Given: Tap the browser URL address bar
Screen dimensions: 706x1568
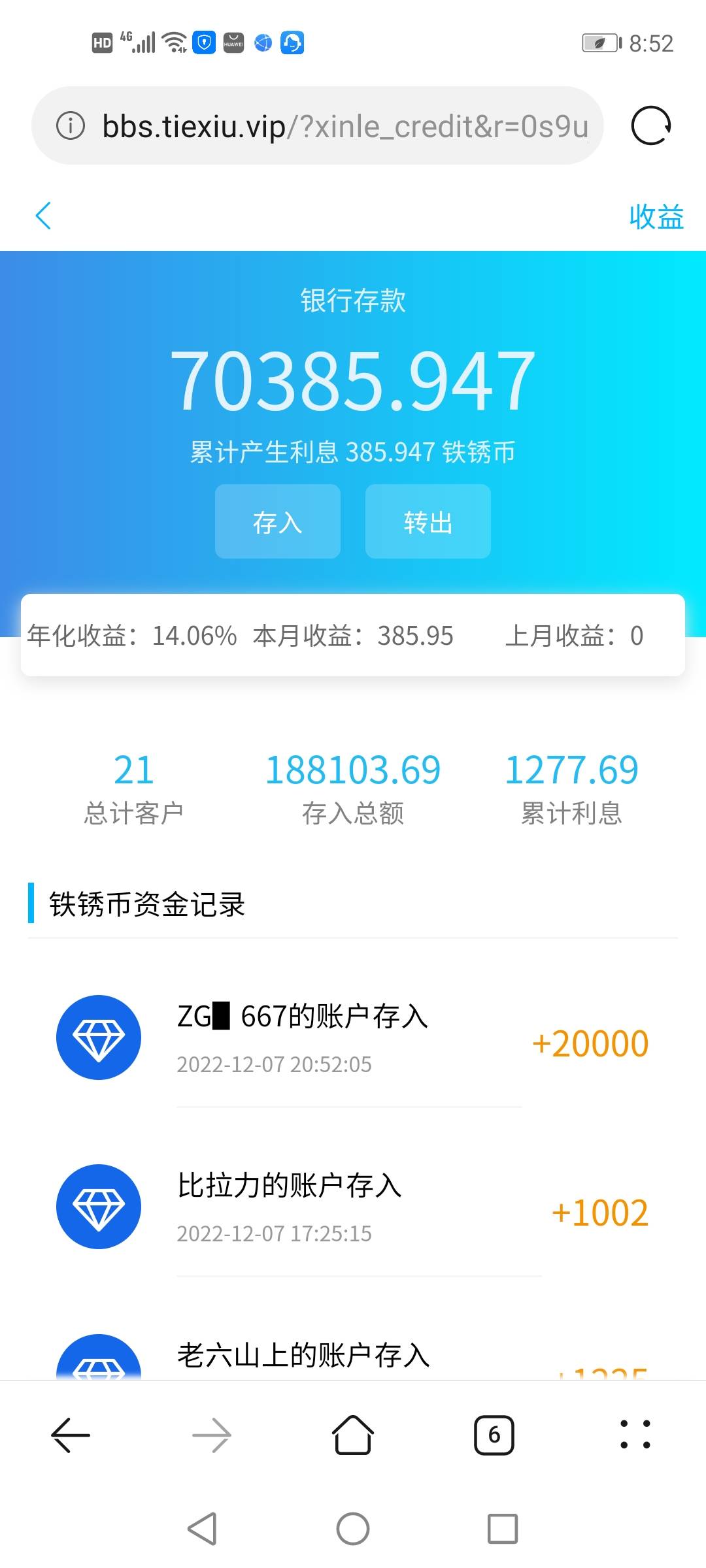Looking at the screenshot, I should (345, 126).
